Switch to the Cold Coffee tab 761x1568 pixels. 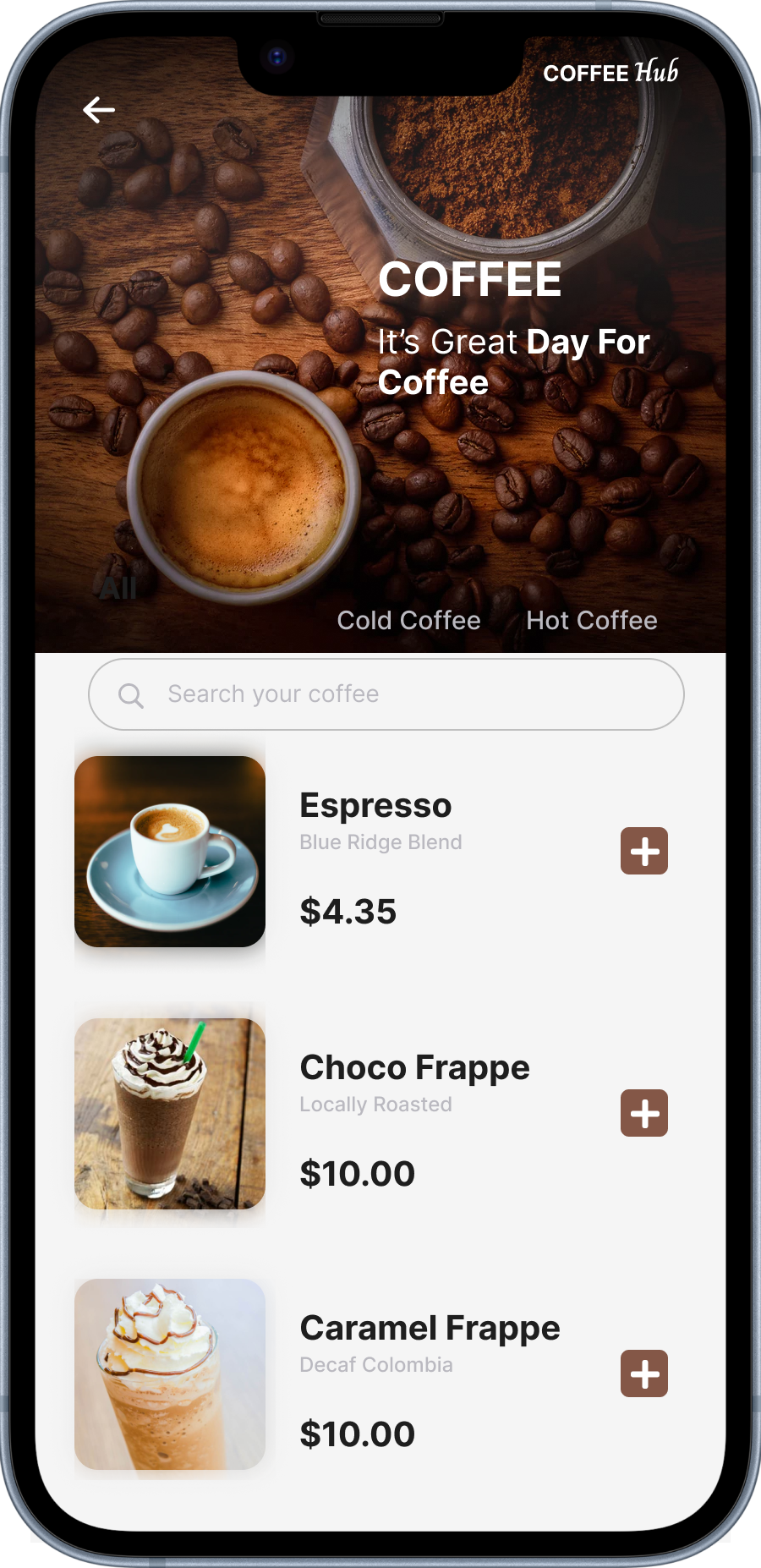(408, 620)
